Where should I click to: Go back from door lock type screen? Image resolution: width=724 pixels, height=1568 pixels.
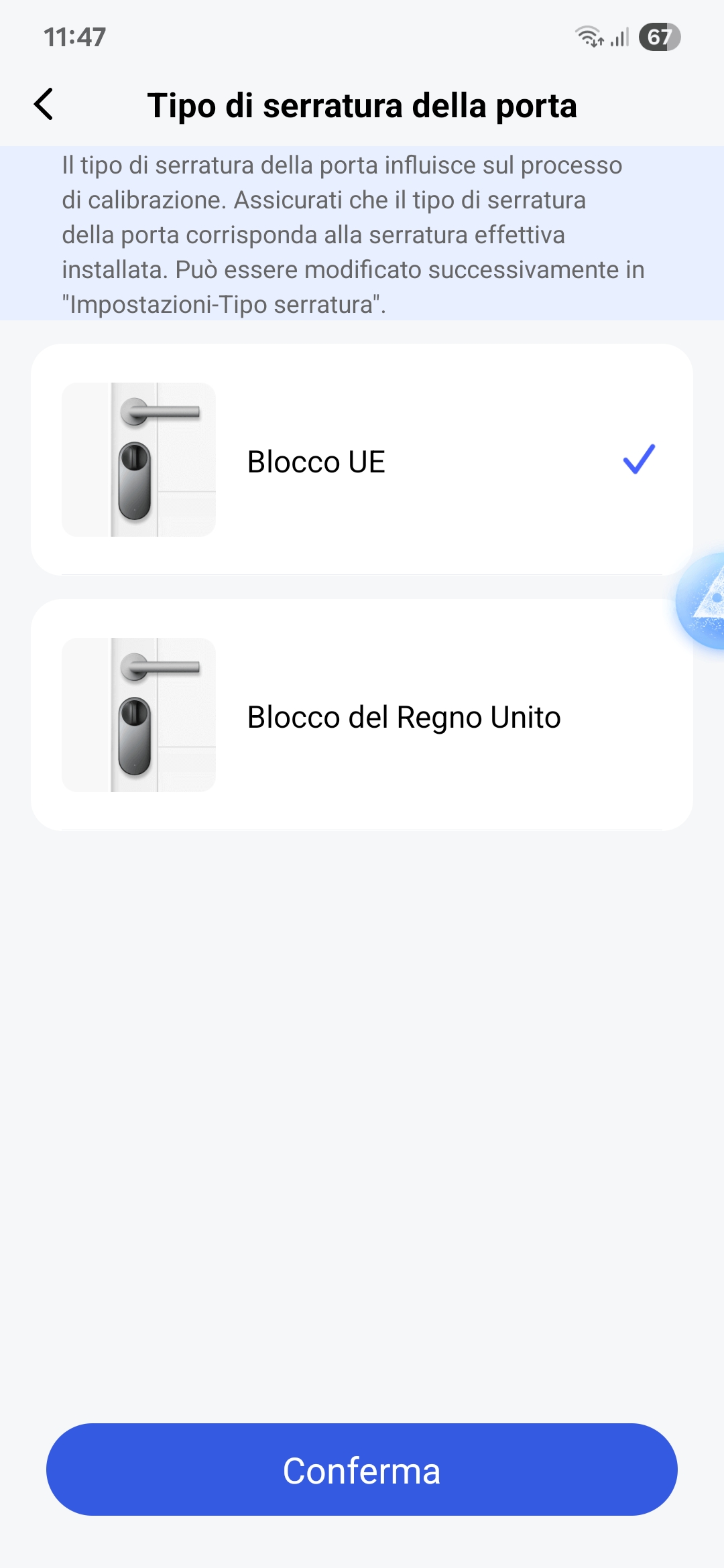tap(44, 105)
